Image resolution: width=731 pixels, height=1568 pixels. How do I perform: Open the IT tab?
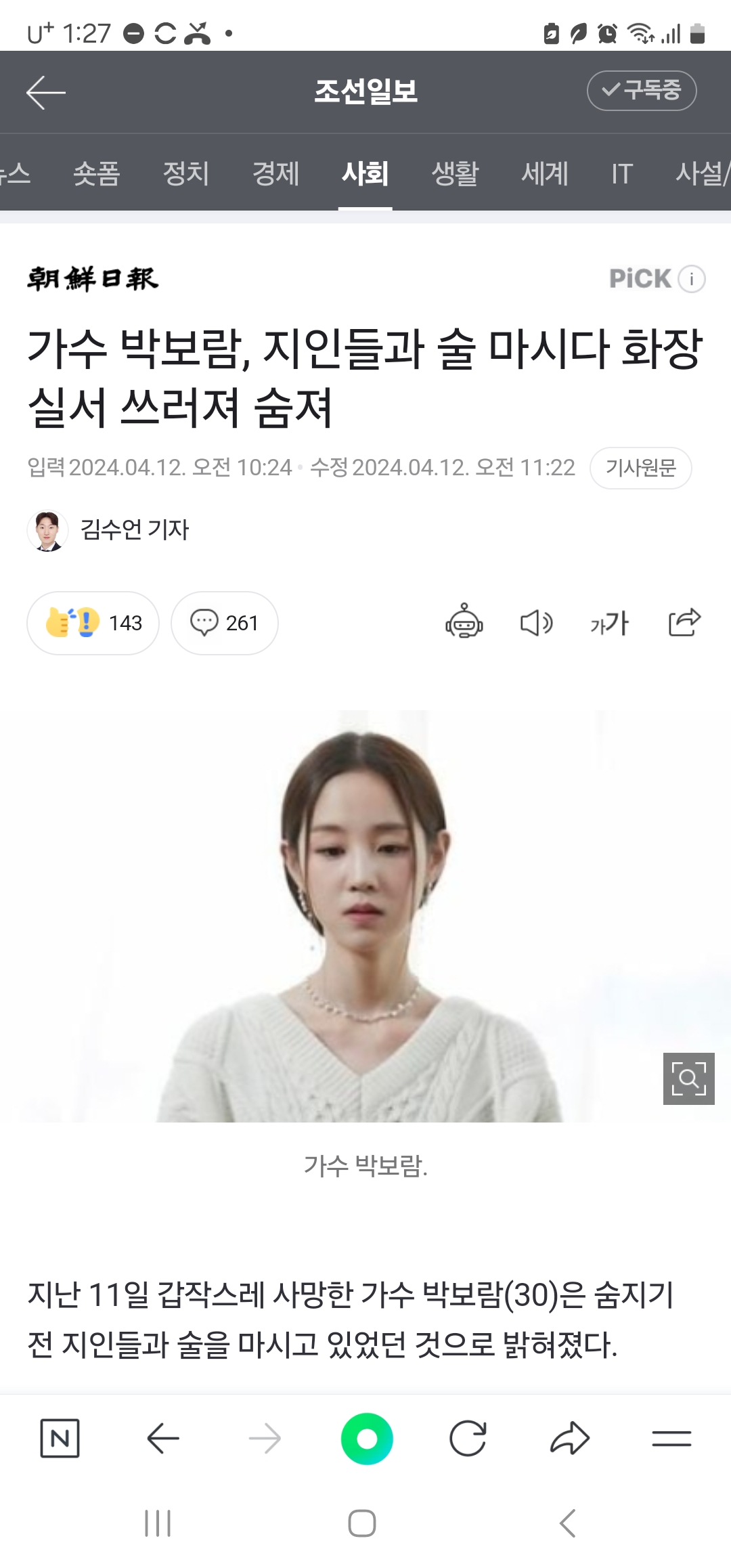point(621,173)
